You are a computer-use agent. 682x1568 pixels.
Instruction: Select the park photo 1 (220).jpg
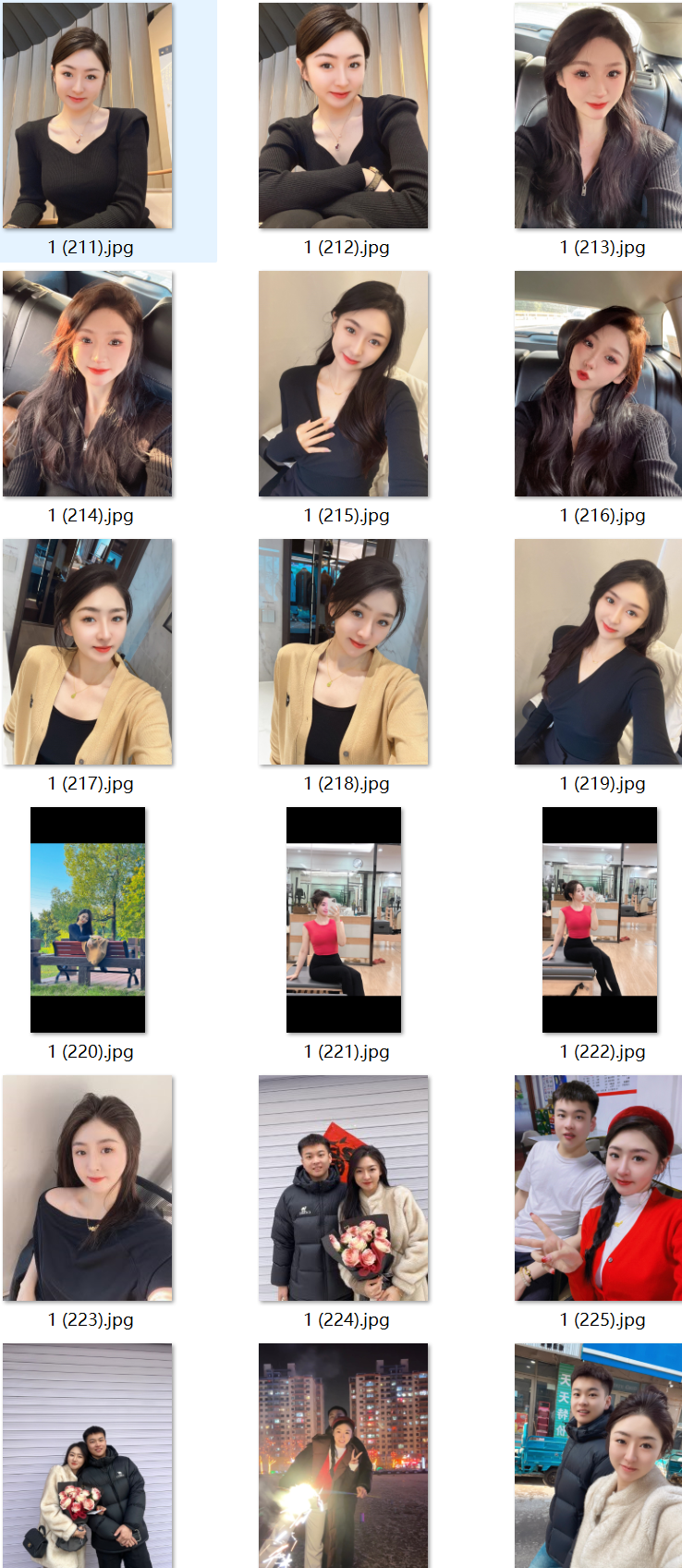point(88,920)
